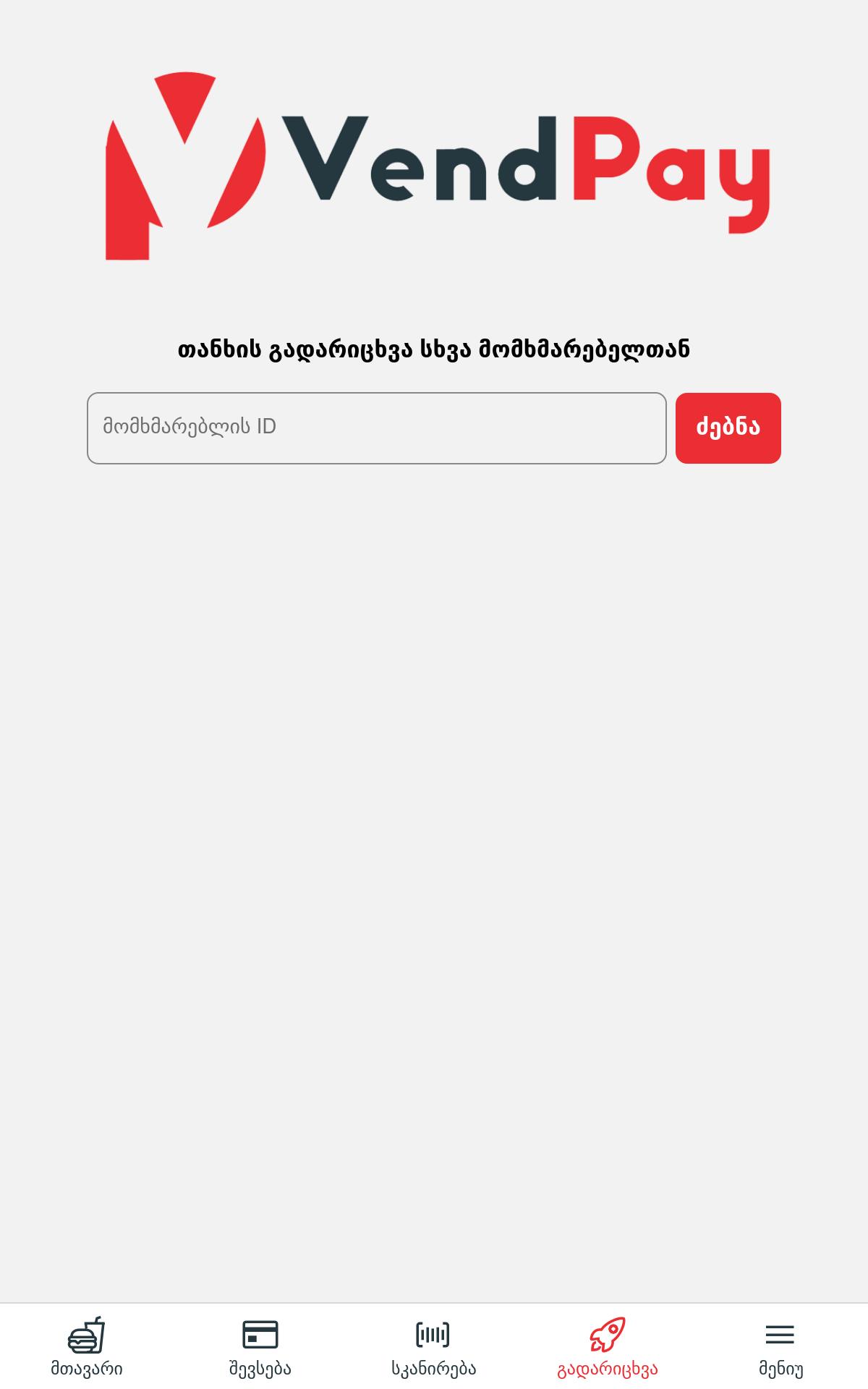Switch to the მთავარი home tab
Screen dimensions: 868x1389
pyautogui.click(x=87, y=1346)
